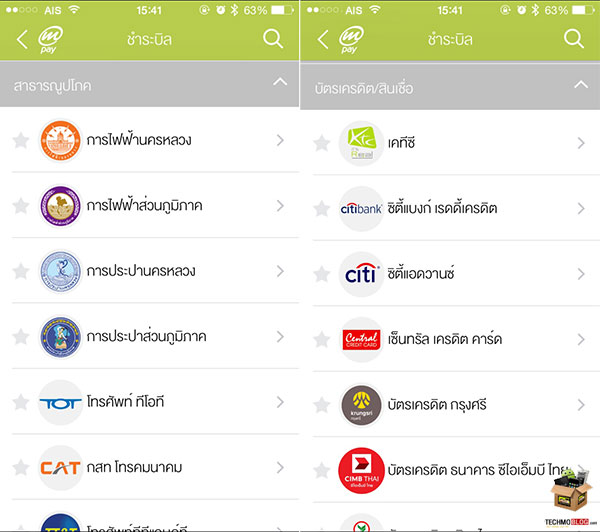Mark โทรศัพท์ ทีโอที as favorite
Screen dimensions: 600x532
click(20, 402)
